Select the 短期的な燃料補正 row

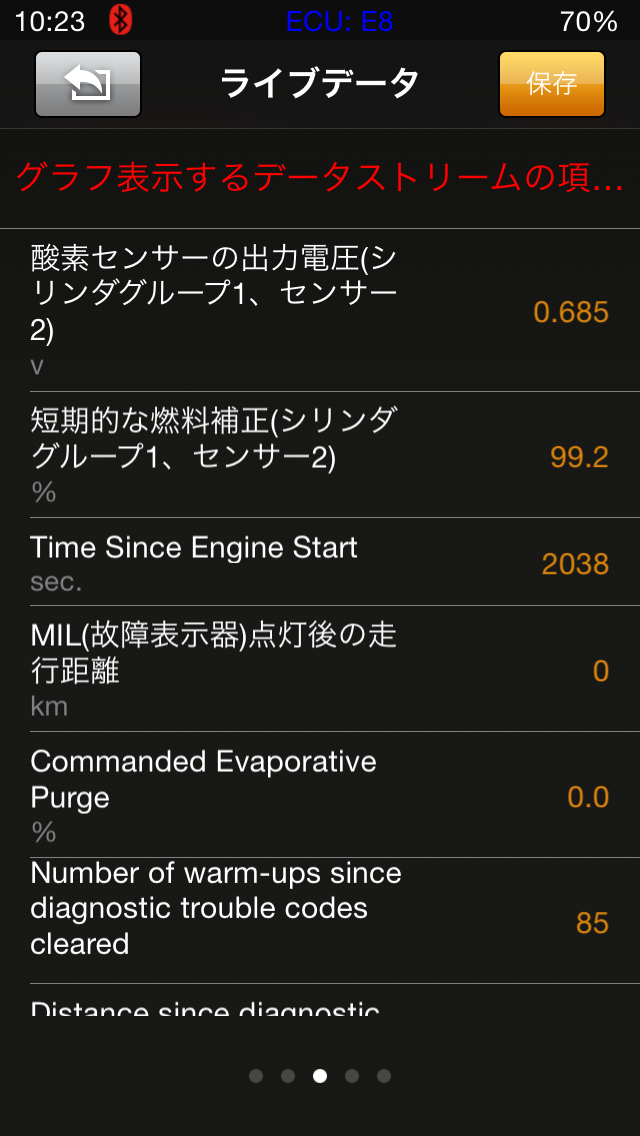point(320,456)
